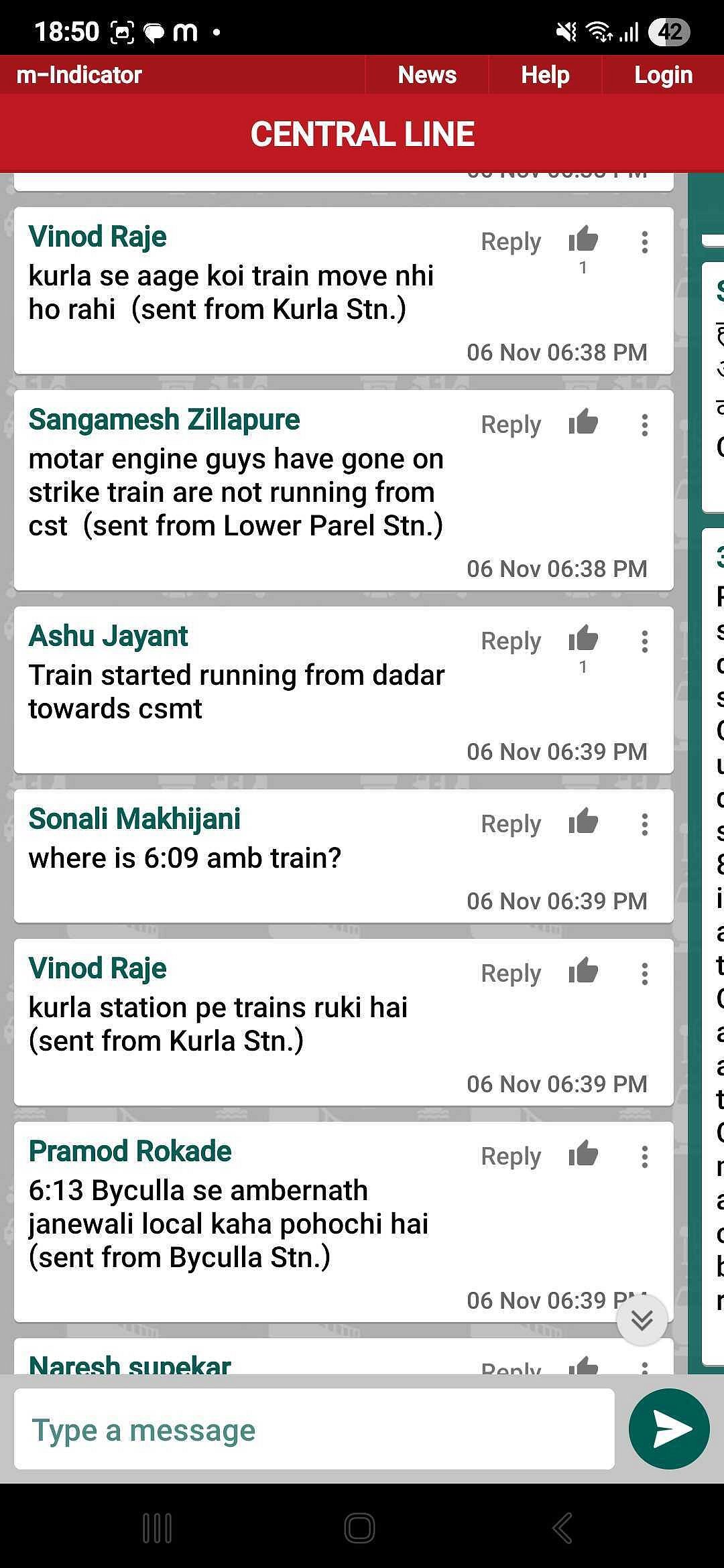Open more options on Sonali Makhijani's message
Screen dimensions: 724x1568
(x=644, y=824)
